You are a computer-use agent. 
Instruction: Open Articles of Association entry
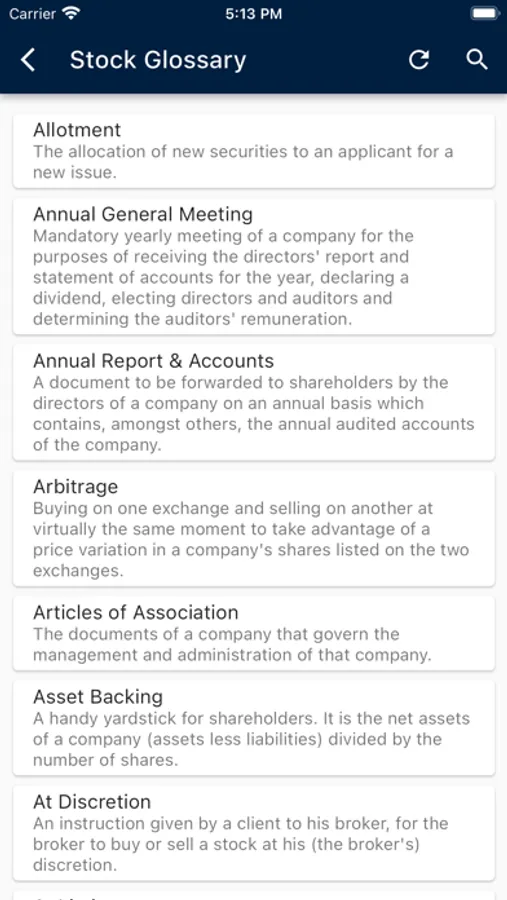coord(254,633)
